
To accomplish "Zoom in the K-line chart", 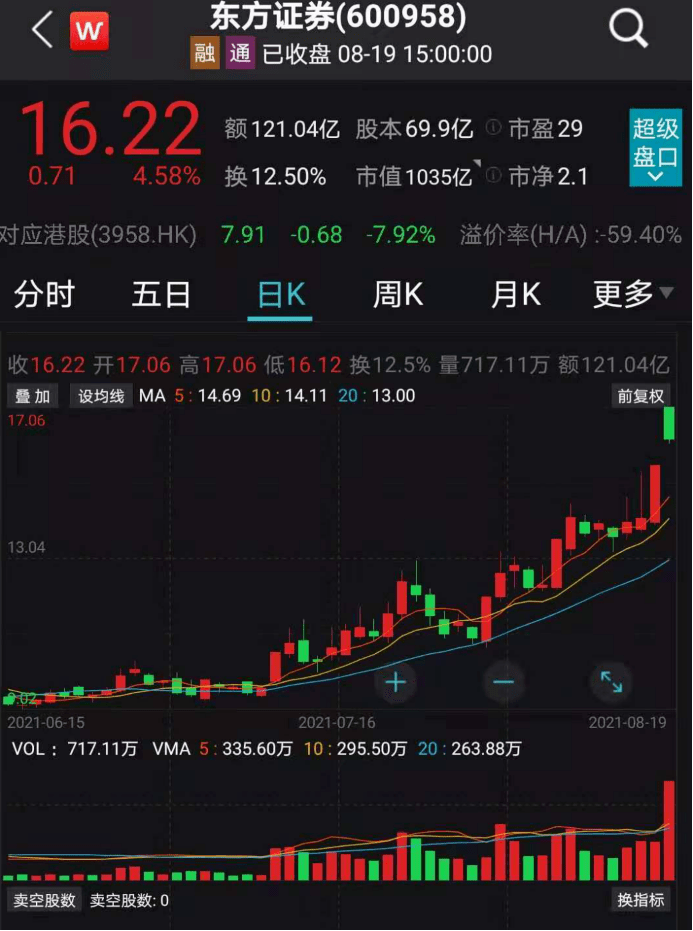I will pyautogui.click(x=396, y=683).
